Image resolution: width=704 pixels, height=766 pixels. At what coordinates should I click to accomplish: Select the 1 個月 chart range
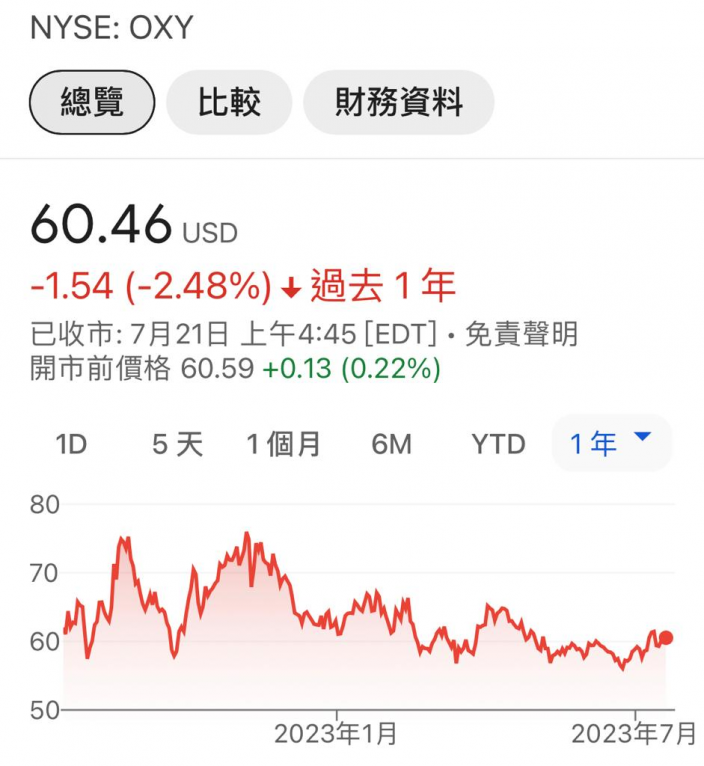283,444
